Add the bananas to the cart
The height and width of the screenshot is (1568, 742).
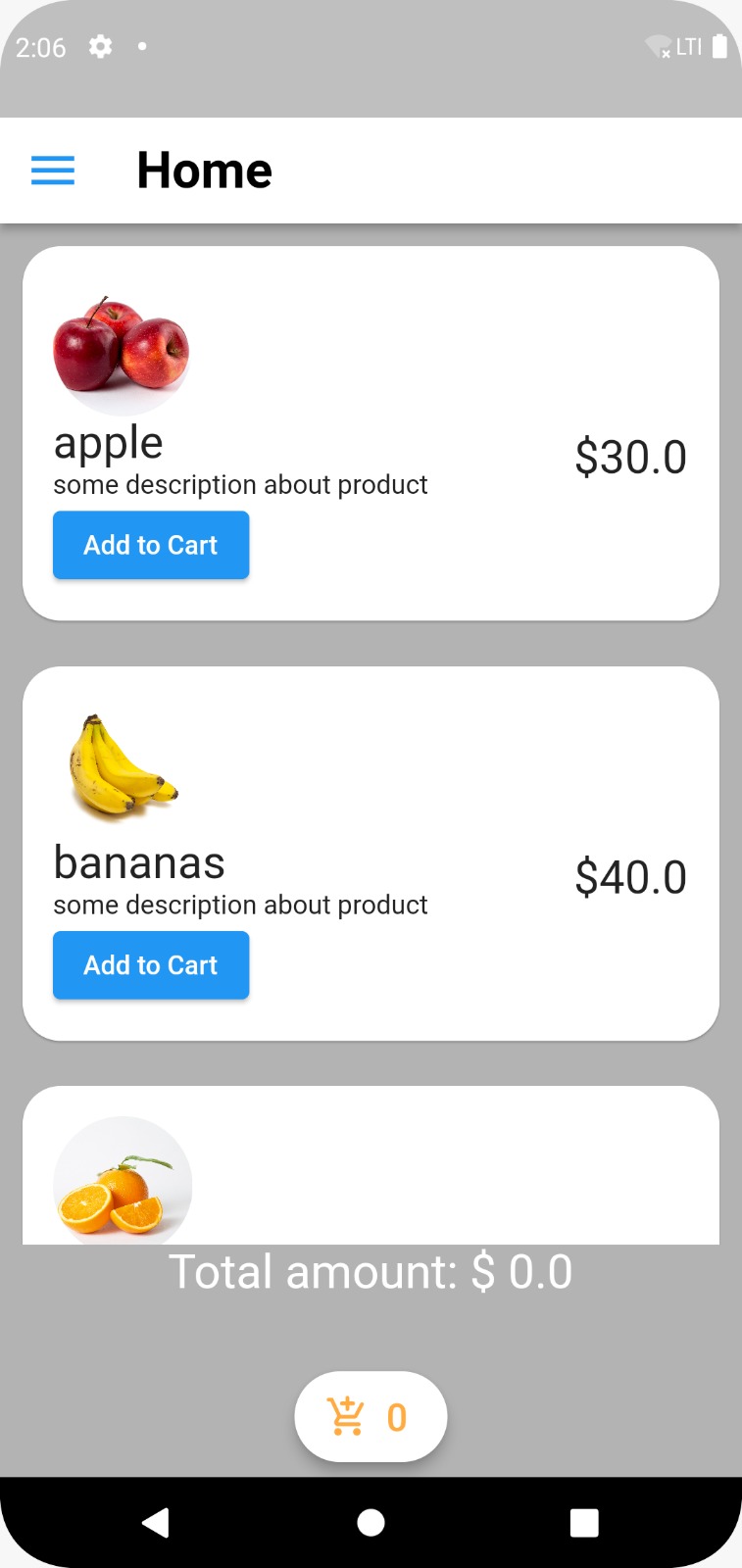151,964
